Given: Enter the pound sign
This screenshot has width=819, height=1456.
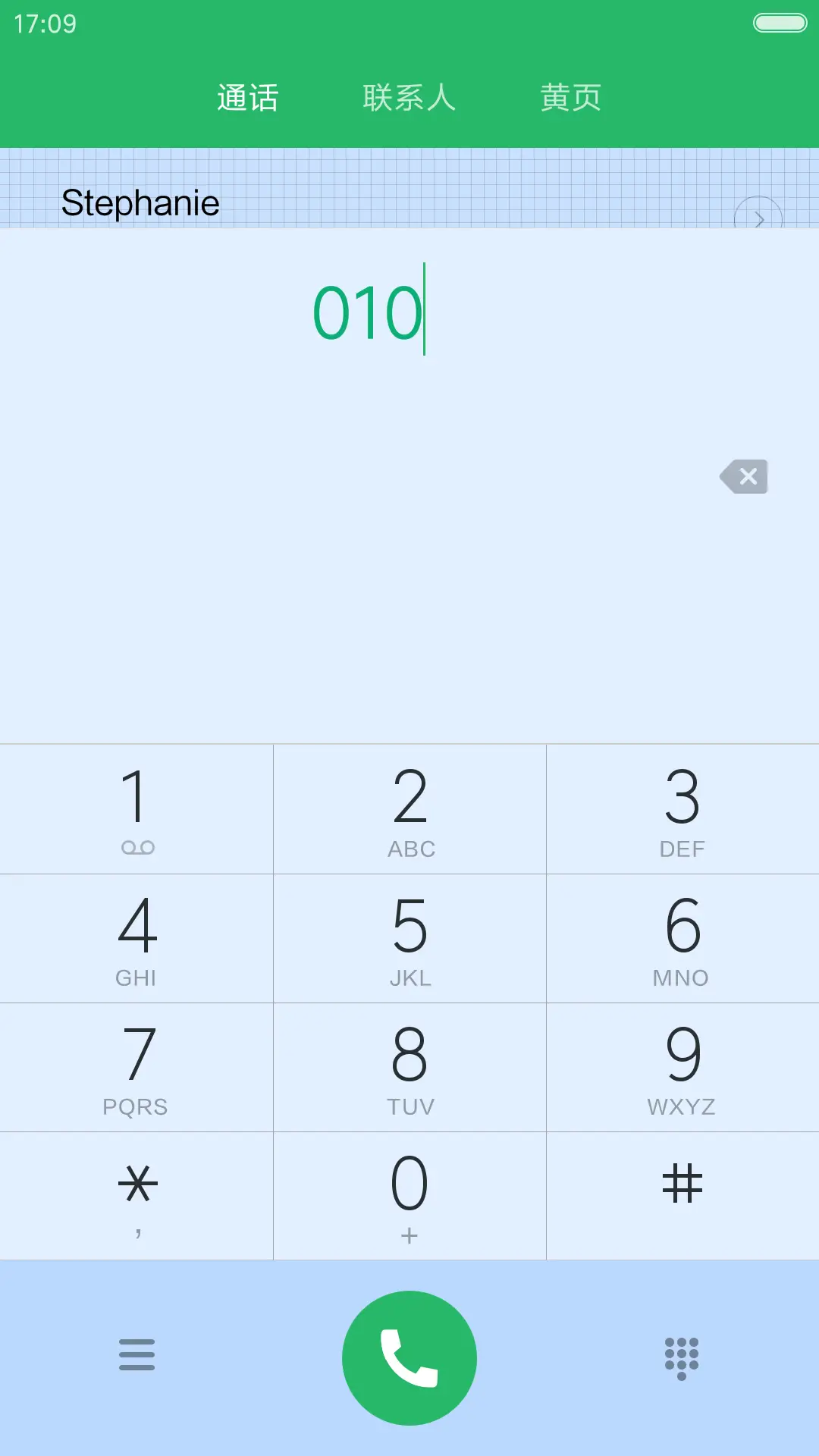Looking at the screenshot, I should (x=682, y=1196).
